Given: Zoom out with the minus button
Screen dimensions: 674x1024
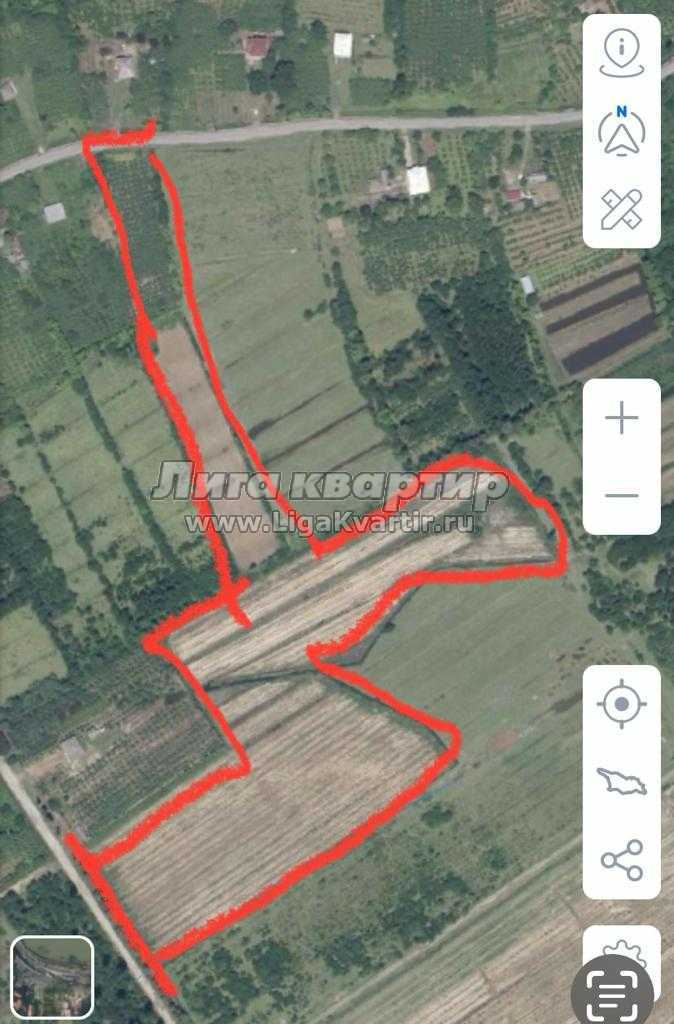Looking at the screenshot, I should (622, 495).
